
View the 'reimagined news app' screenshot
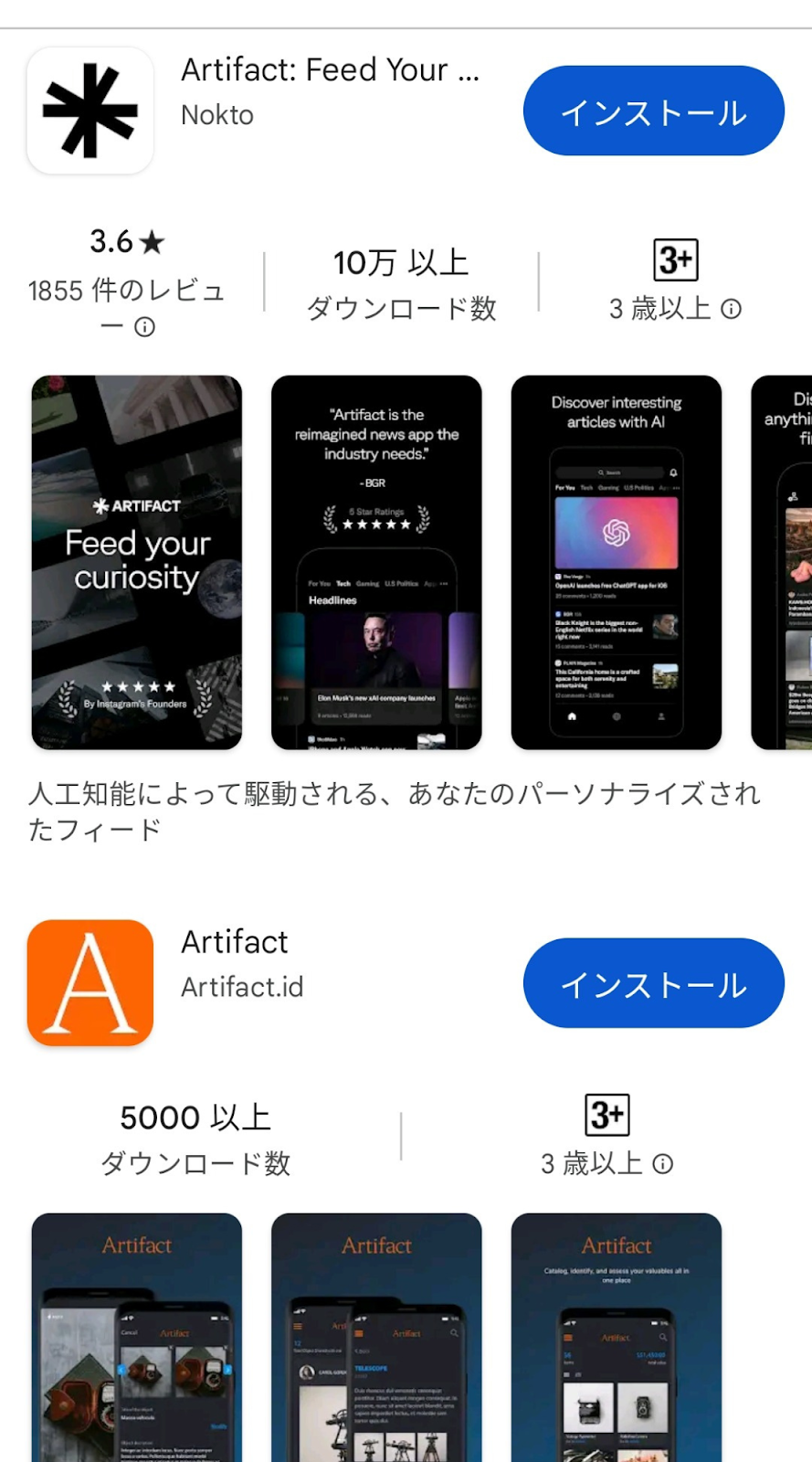pos(376,562)
